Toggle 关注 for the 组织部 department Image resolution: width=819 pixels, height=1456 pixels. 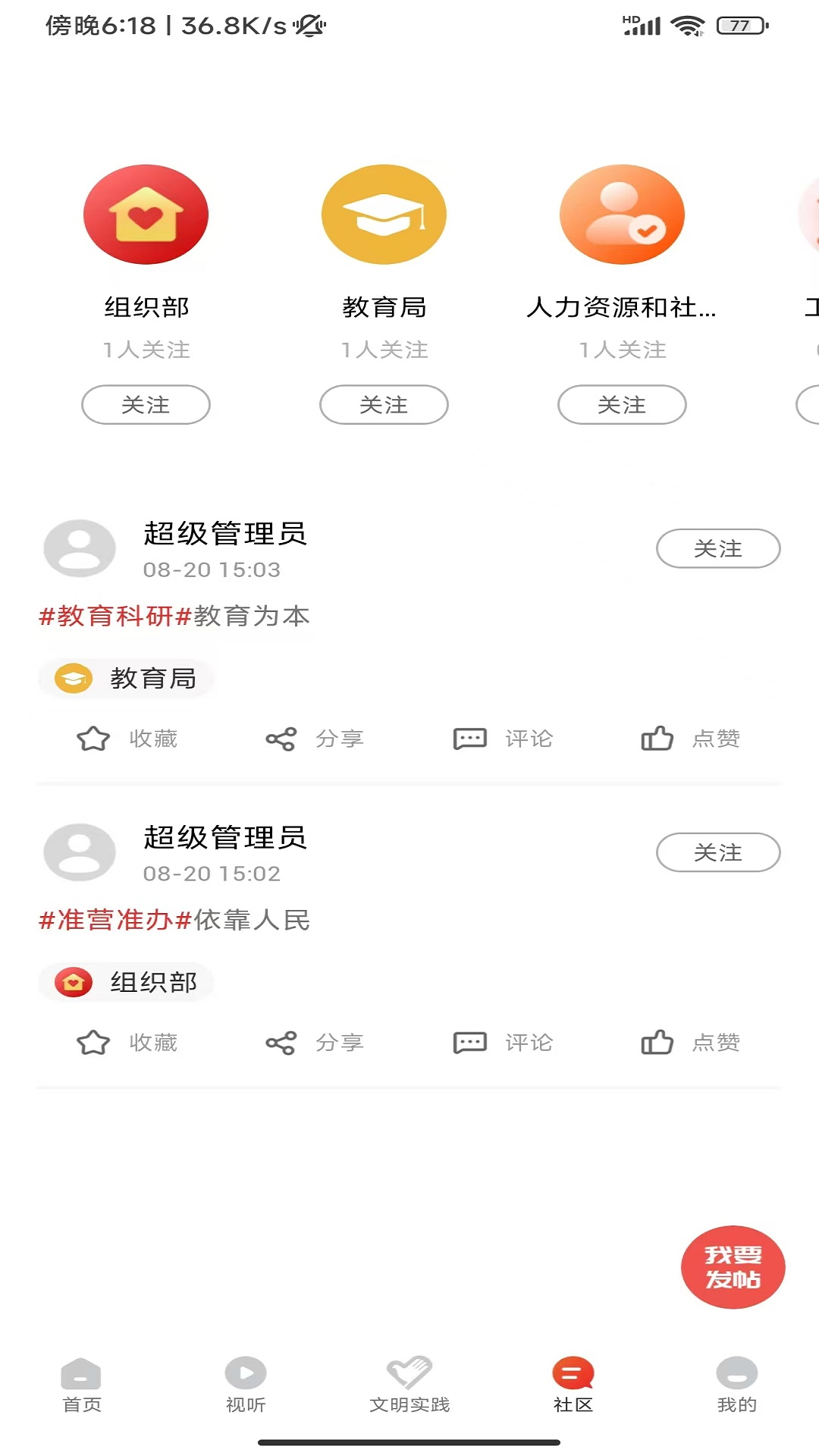point(146,404)
